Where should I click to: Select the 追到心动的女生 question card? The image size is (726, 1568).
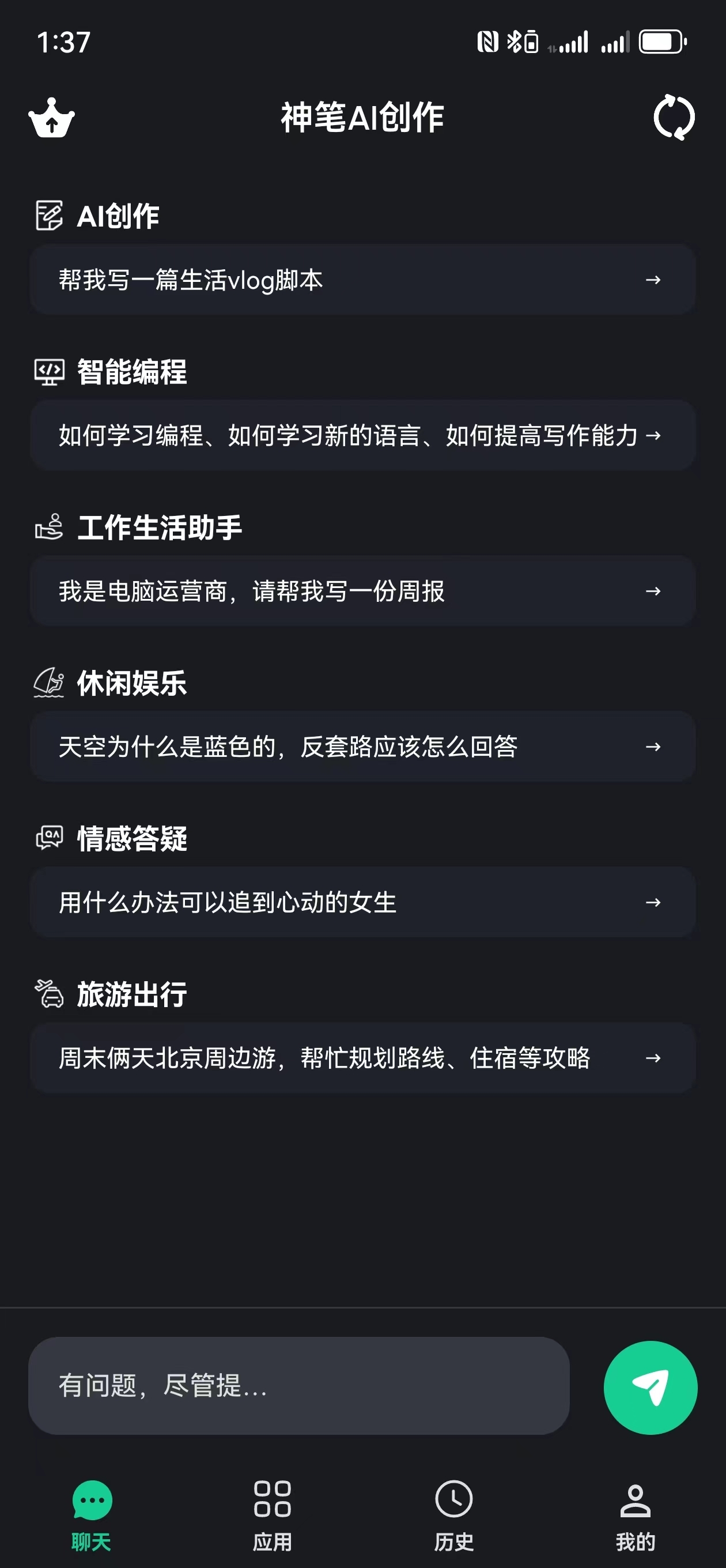(362, 902)
